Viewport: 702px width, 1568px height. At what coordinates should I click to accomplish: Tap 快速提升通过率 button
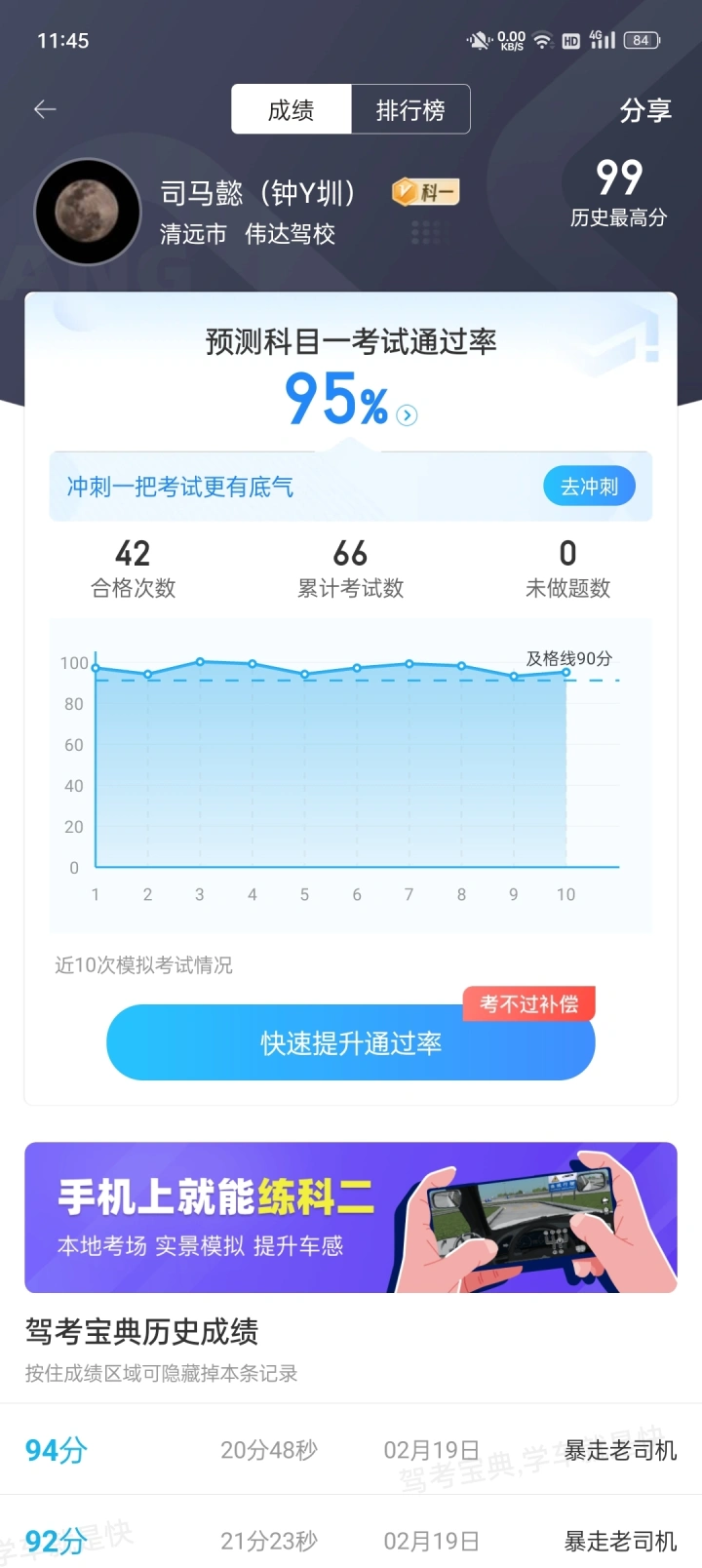(x=351, y=1043)
